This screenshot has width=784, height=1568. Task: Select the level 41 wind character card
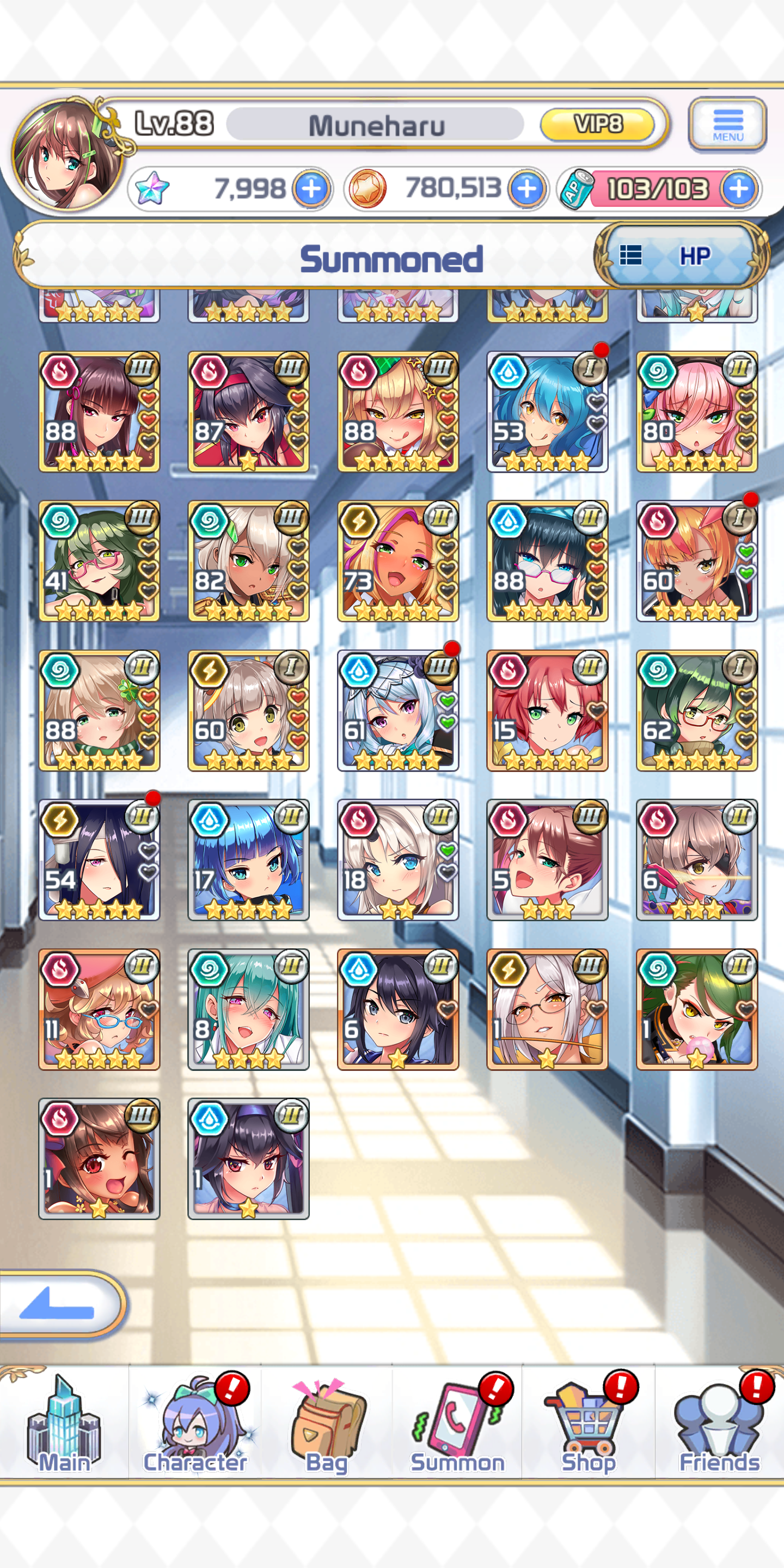click(x=99, y=561)
